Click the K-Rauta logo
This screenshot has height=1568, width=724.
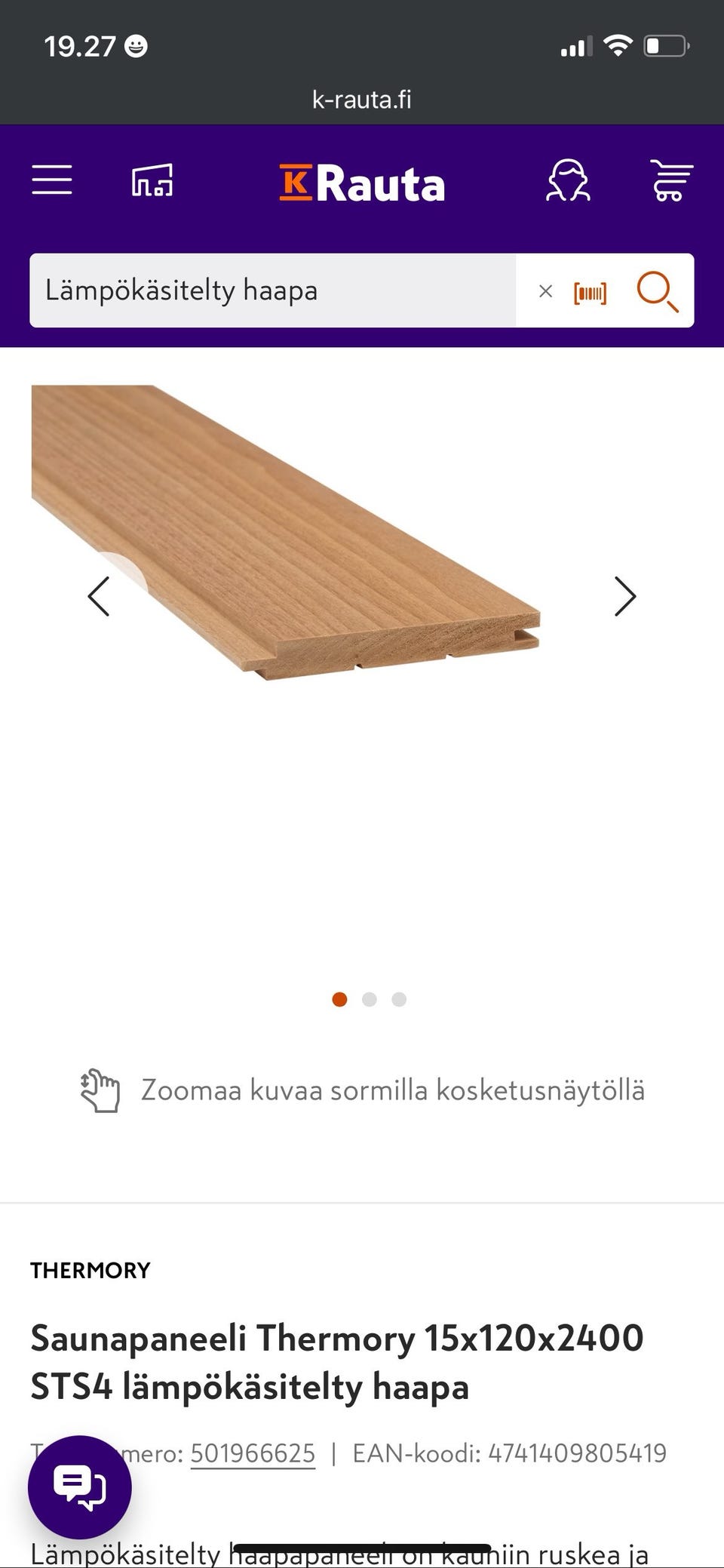pos(362,183)
